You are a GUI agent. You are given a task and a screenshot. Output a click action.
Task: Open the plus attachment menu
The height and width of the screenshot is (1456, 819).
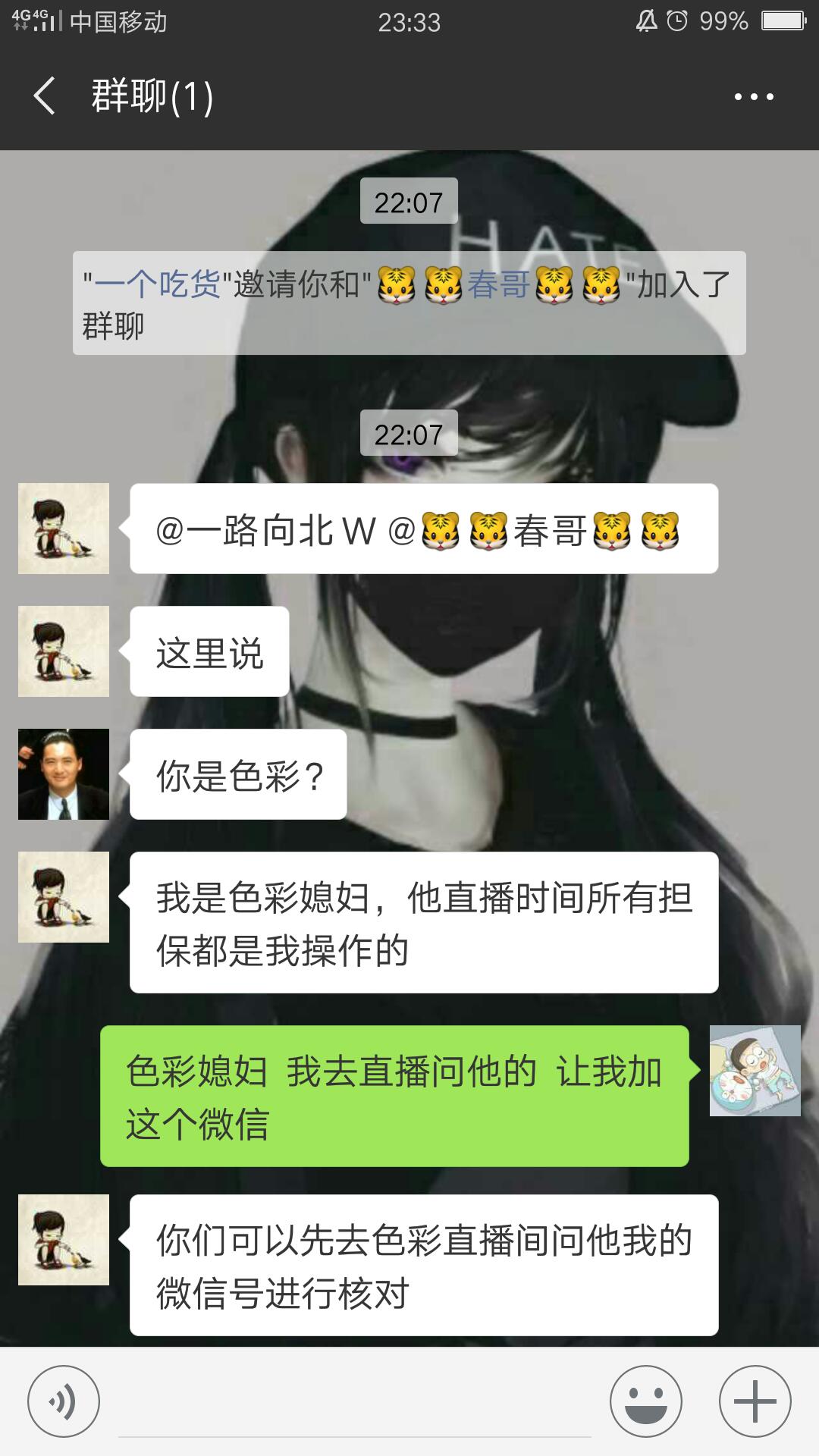click(x=755, y=1401)
